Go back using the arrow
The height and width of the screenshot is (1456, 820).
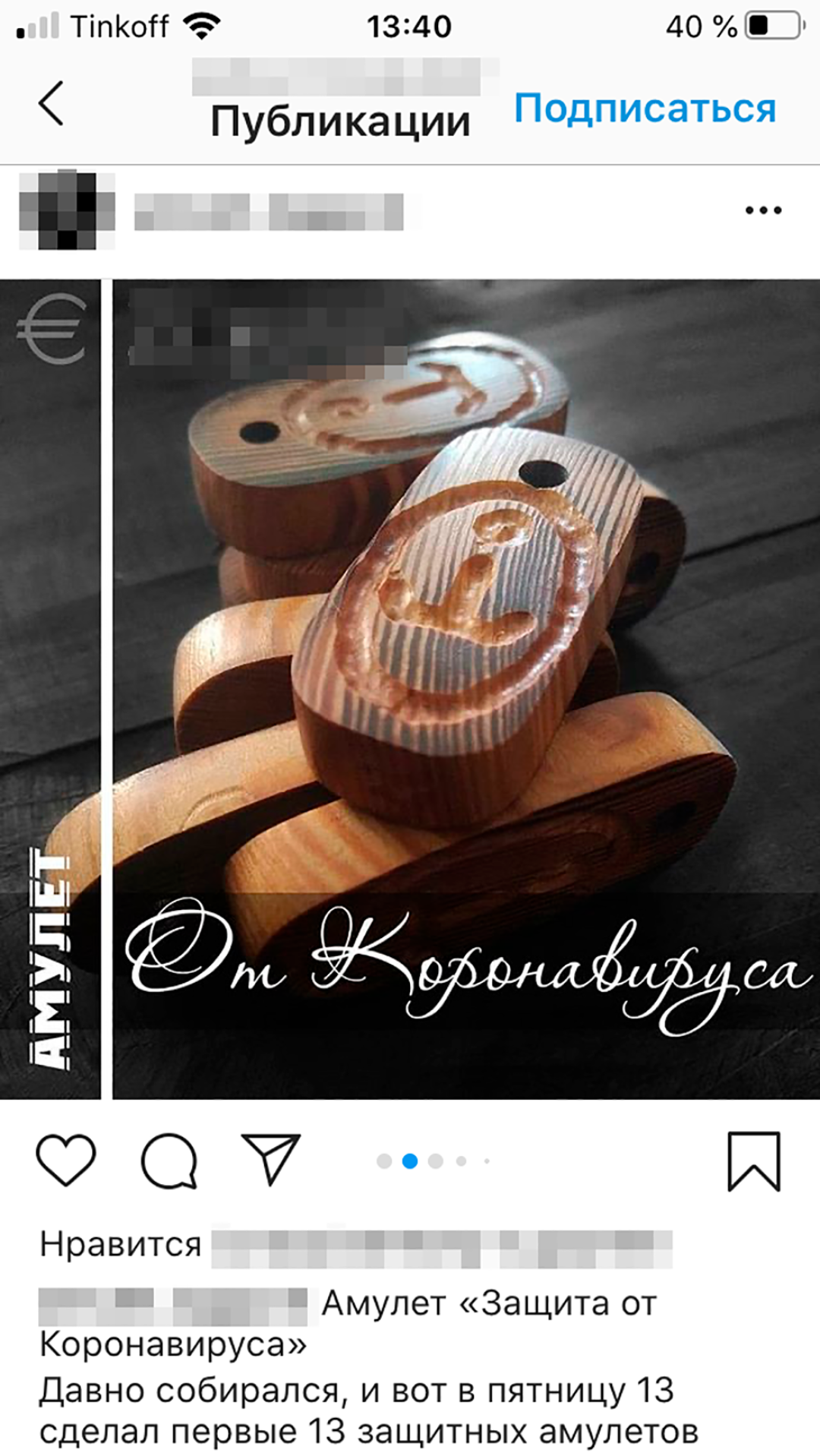tap(51, 103)
